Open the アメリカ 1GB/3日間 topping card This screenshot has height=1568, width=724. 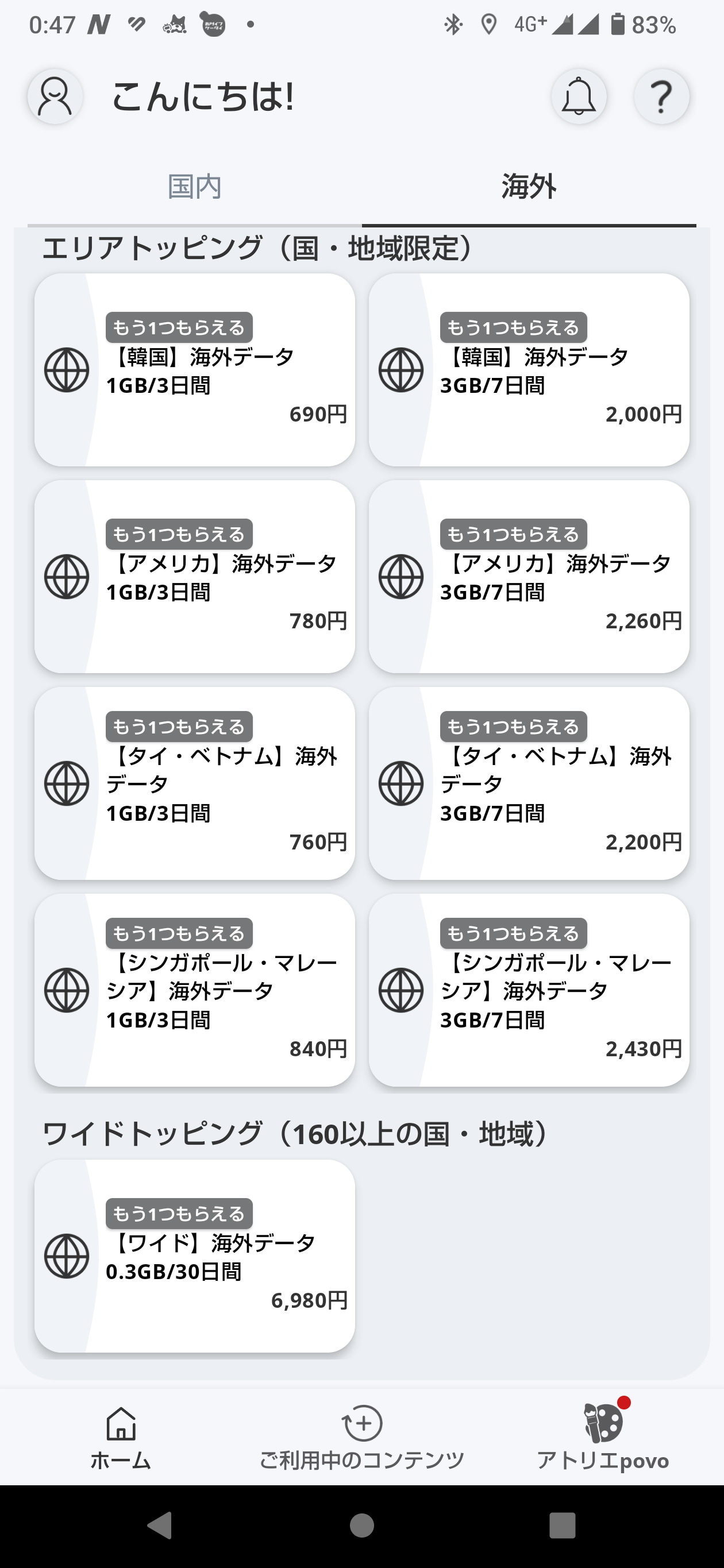pos(194,577)
